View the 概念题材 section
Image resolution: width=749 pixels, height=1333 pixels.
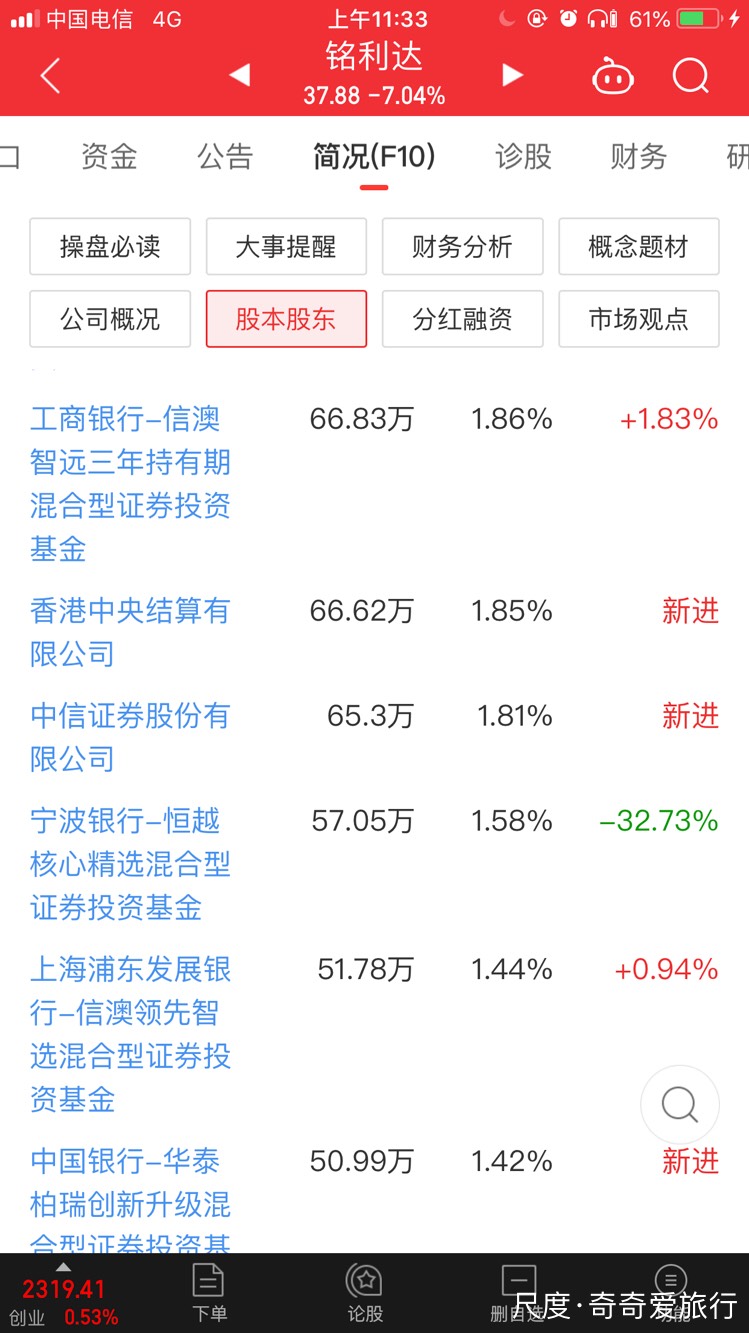[x=638, y=247]
